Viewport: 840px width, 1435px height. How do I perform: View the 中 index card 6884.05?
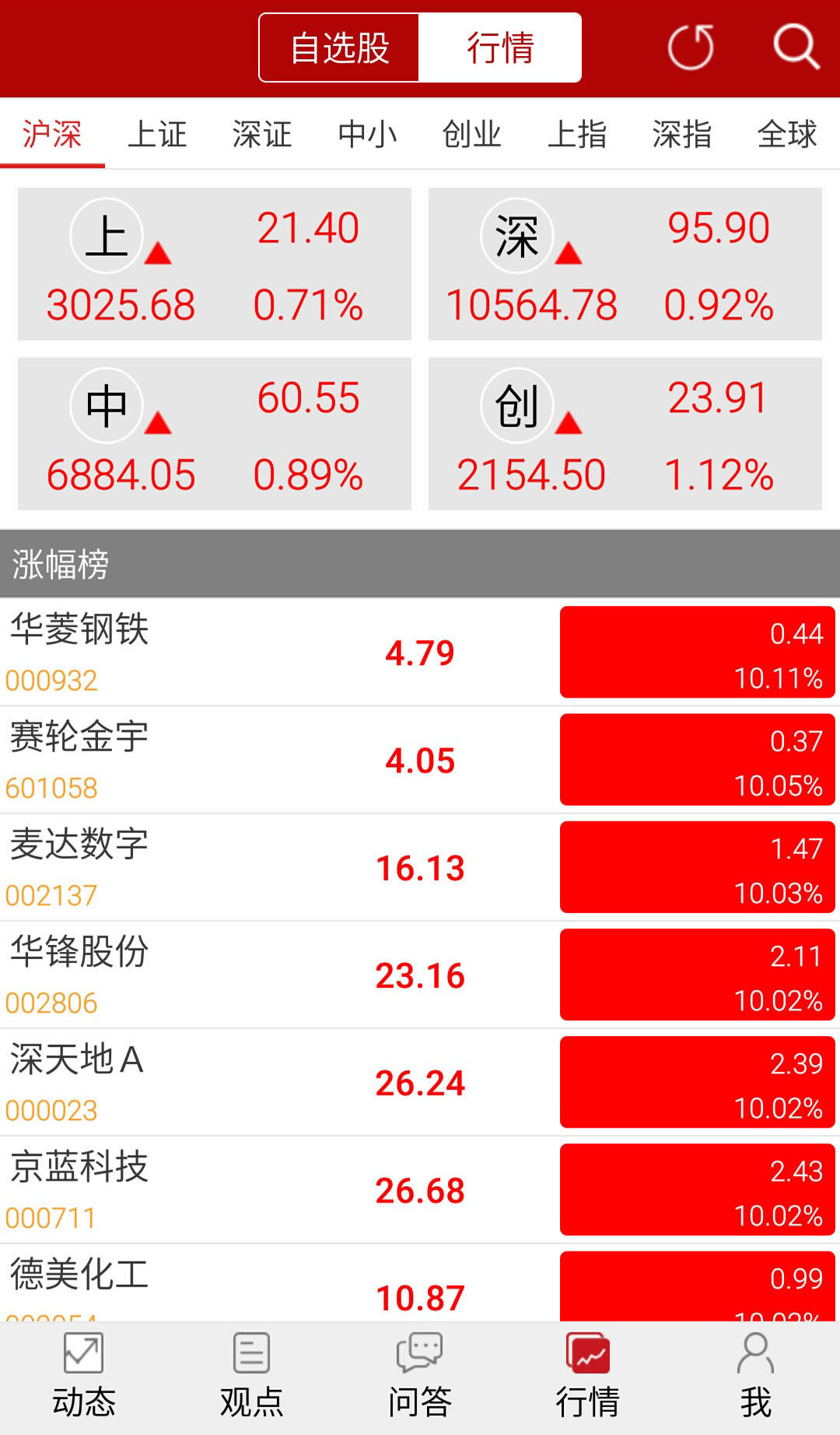click(215, 434)
